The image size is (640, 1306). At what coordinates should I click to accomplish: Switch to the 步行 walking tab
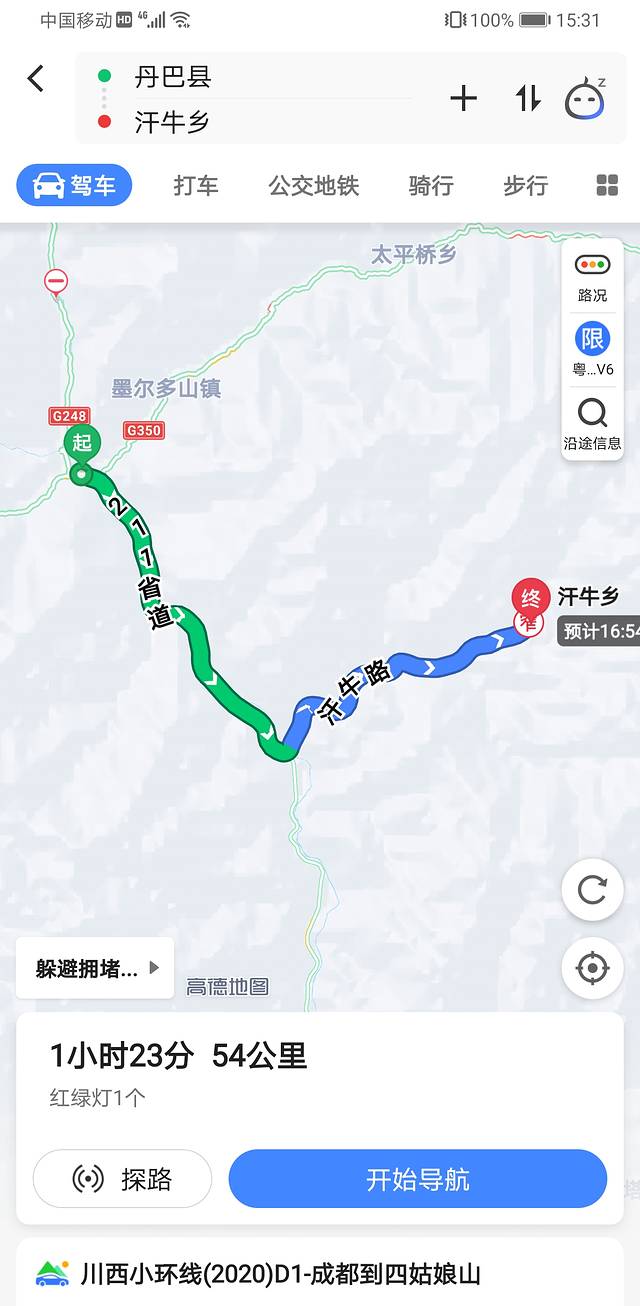pyautogui.click(x=525, y=185)
